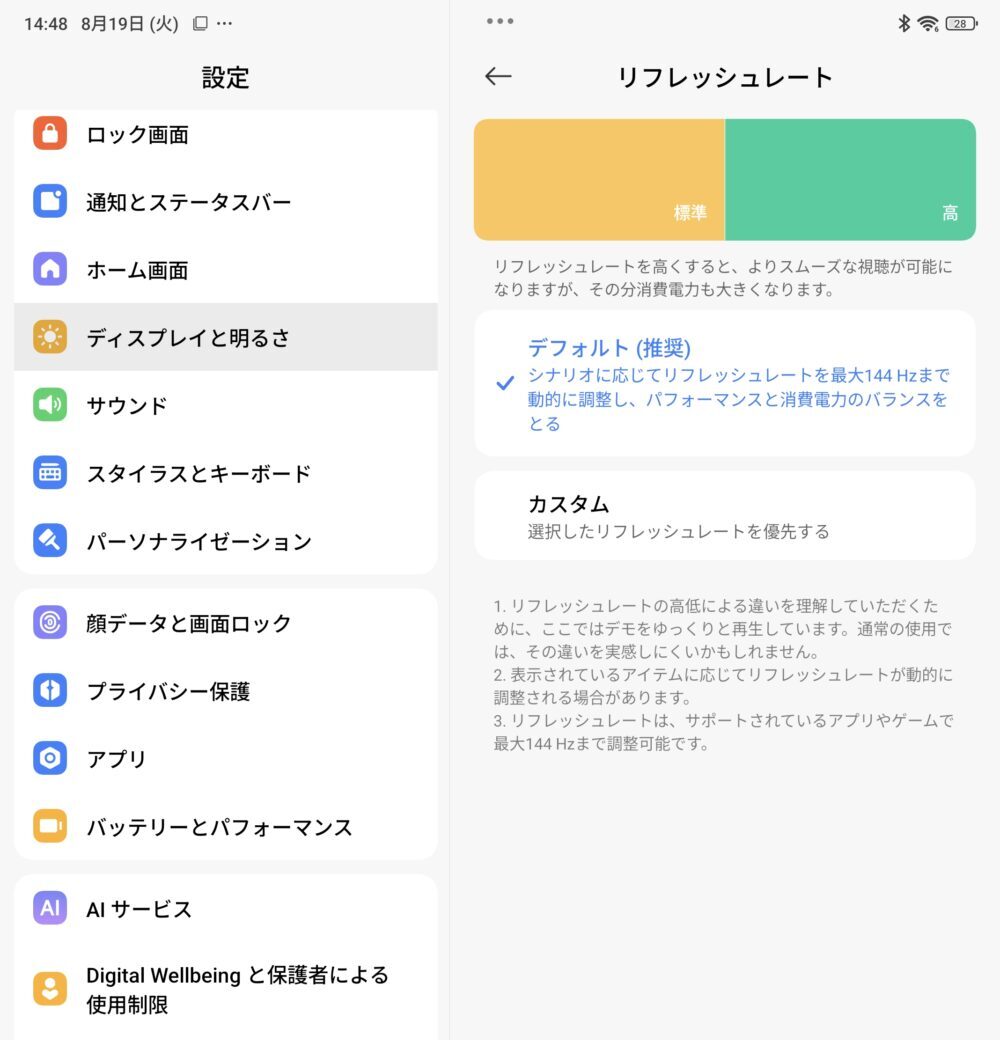
Task: Open ロック画面 settings
Action: (x=225, y=135)
